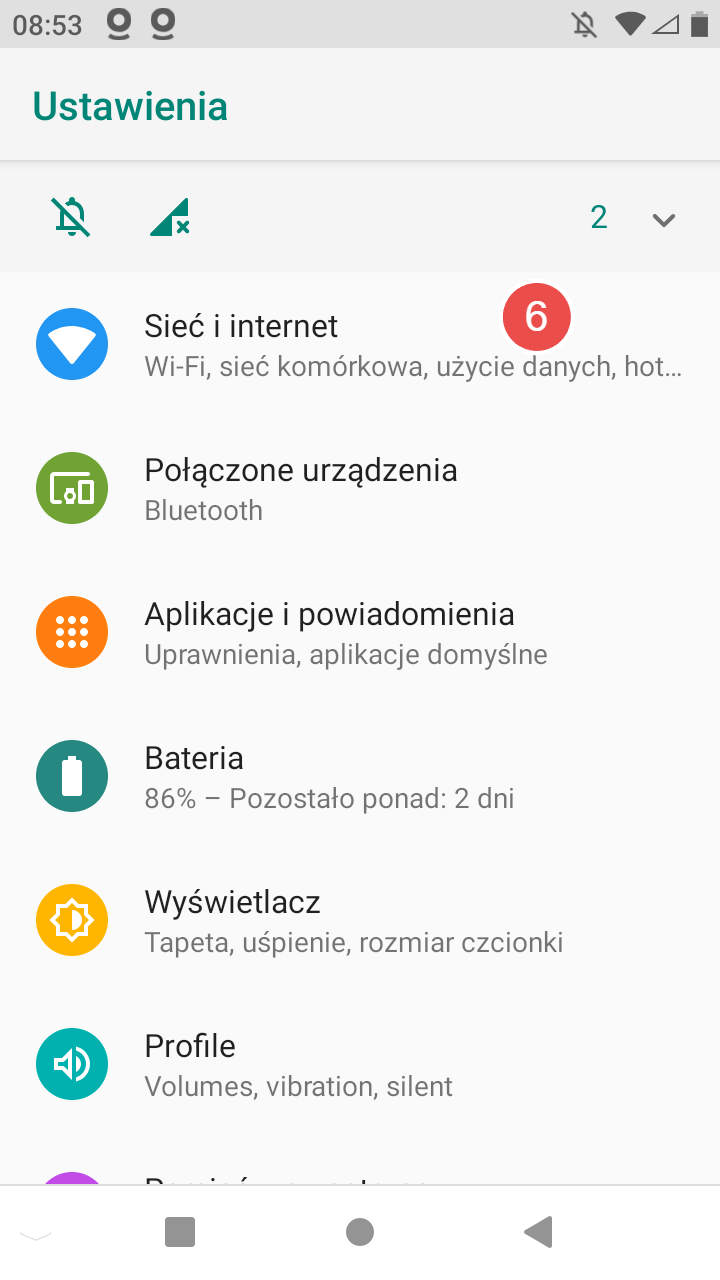
Task: Open Profile sound settings
Action: coord(360,1065)
